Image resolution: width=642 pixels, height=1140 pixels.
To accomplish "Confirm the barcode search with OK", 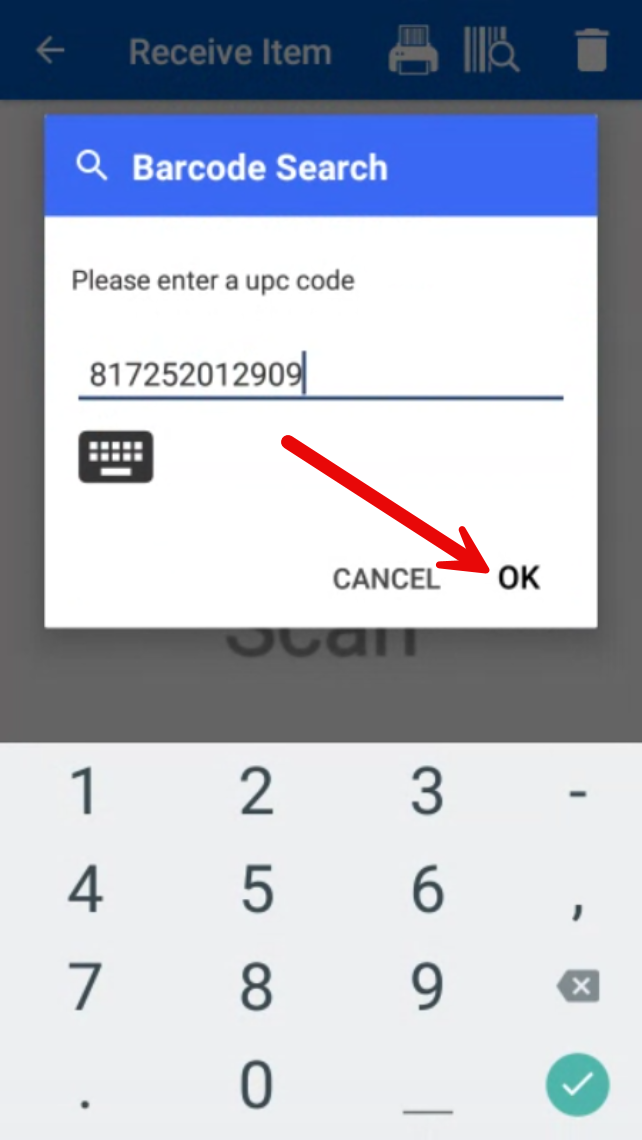I will (518, 578).
